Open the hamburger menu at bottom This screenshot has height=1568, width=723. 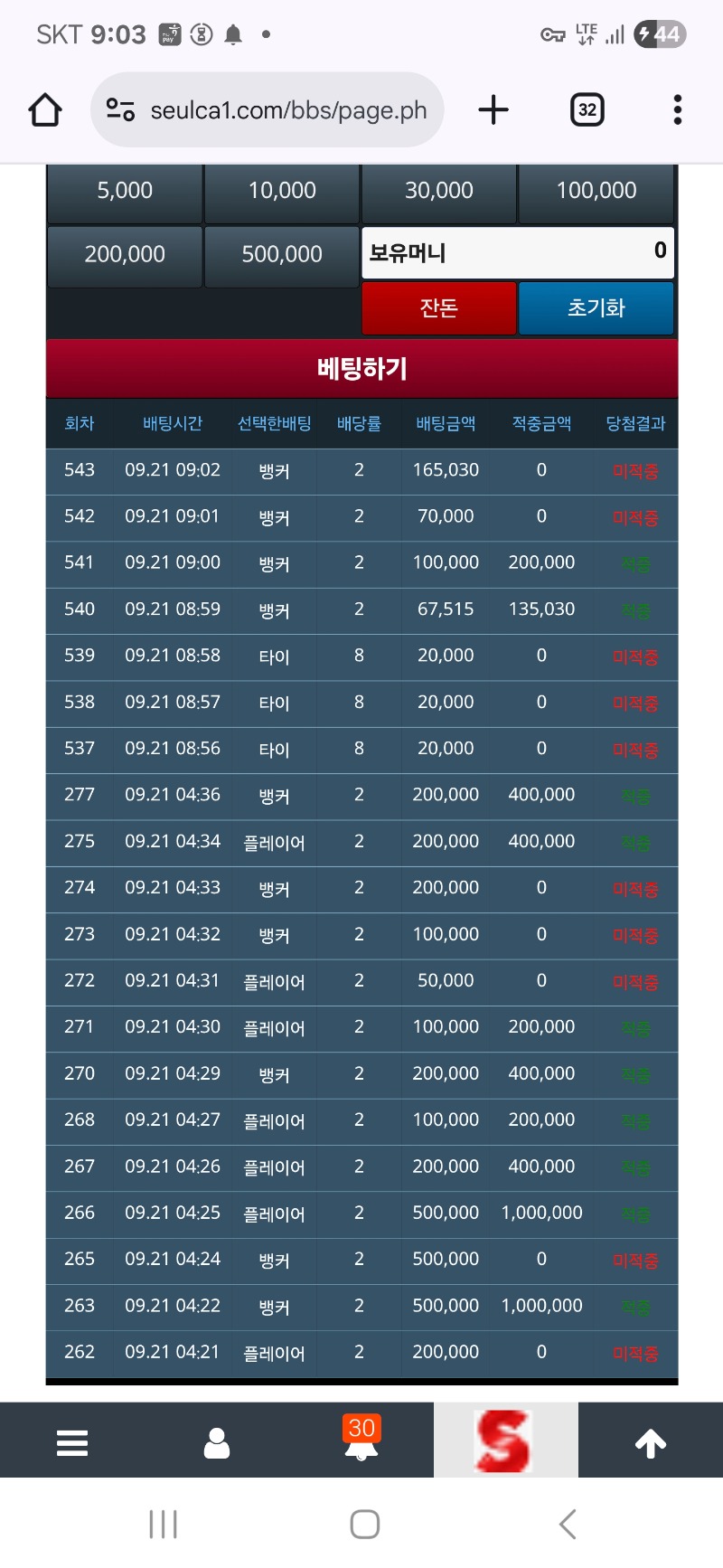[72, 1441]
